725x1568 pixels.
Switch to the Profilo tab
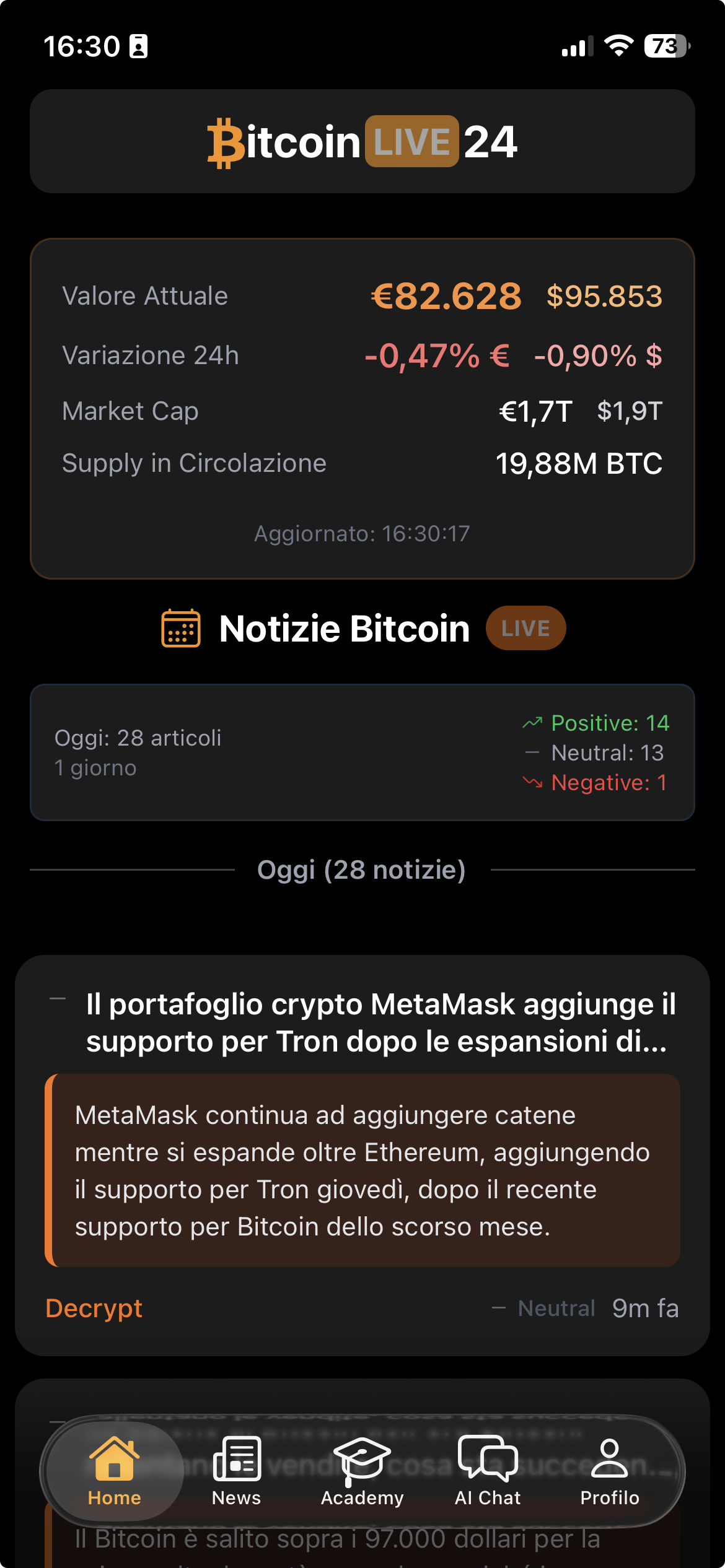click(610, 1471)
